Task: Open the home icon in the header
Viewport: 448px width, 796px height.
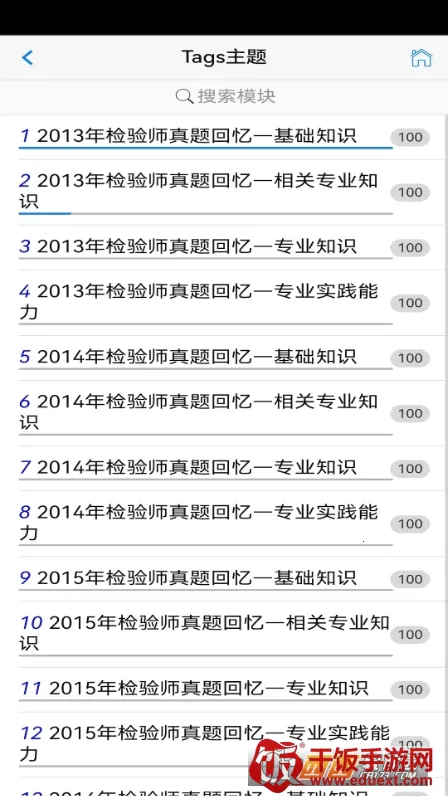Action: pos(421,58)
